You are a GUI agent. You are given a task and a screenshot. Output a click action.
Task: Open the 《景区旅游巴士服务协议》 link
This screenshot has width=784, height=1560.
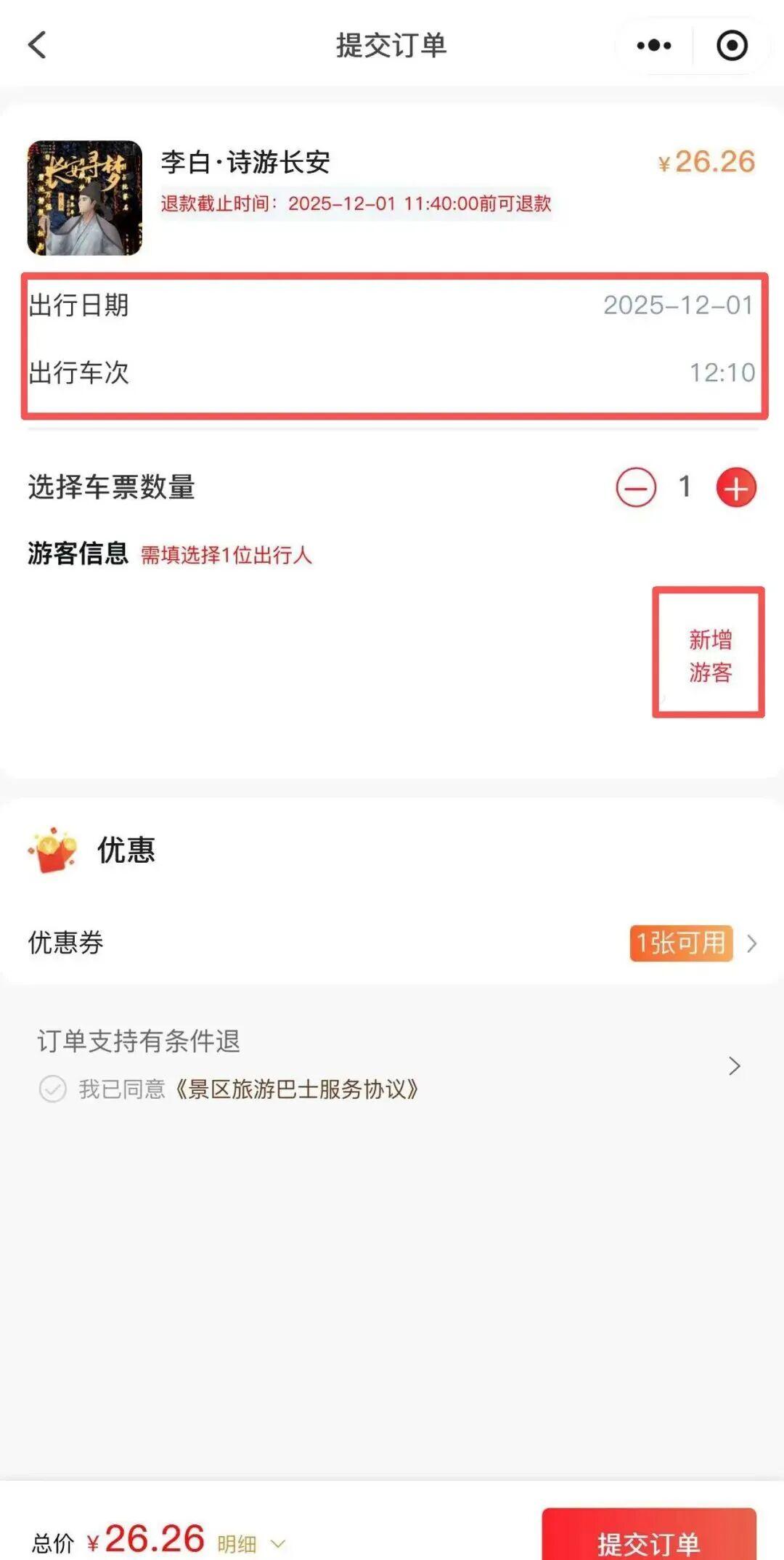(296, 1089)
